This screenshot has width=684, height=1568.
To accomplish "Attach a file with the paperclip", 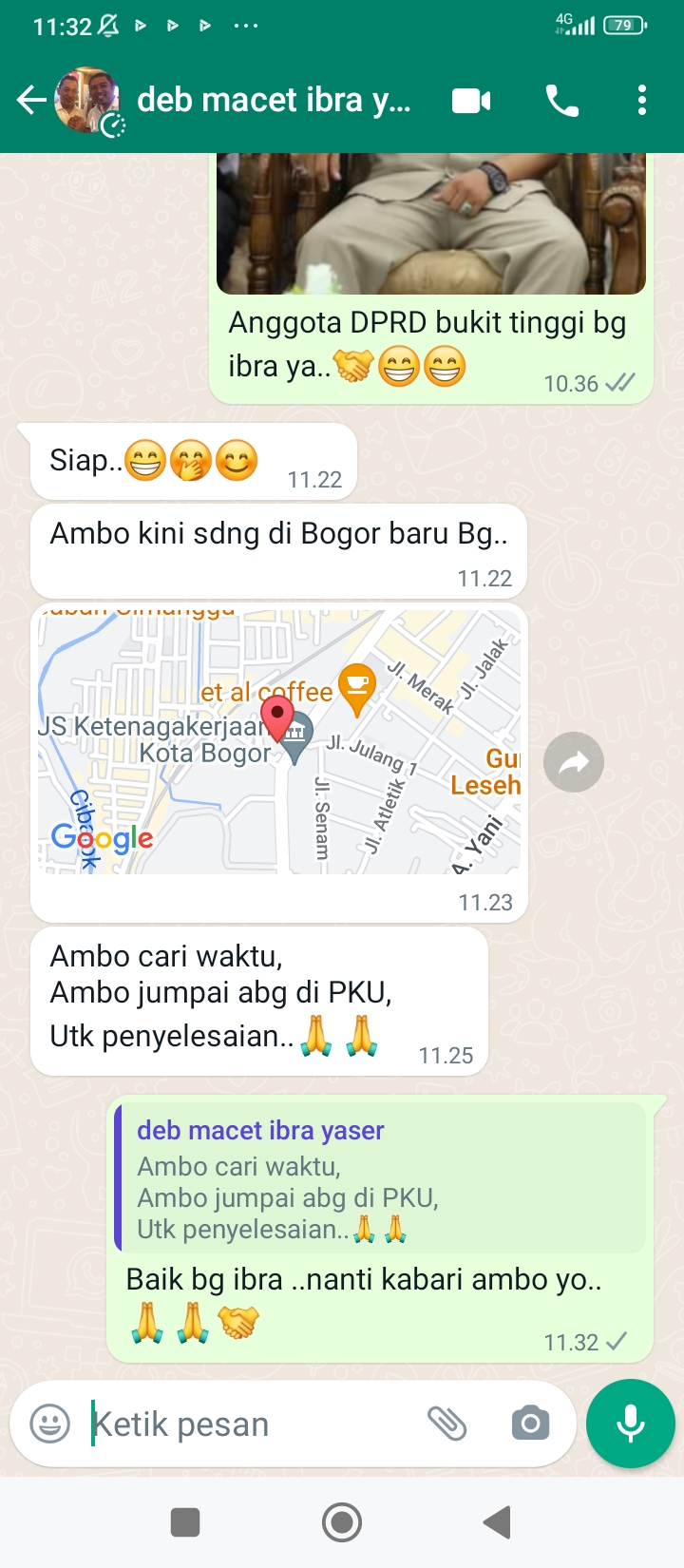I will (446, 1424).
